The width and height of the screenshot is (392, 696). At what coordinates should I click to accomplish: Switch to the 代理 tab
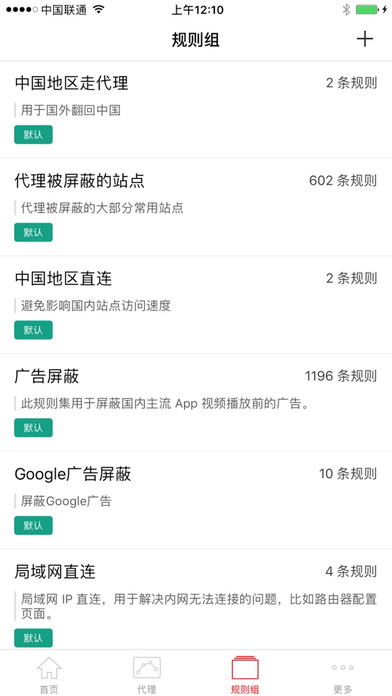pyautogui.click(x=147, y=674)
